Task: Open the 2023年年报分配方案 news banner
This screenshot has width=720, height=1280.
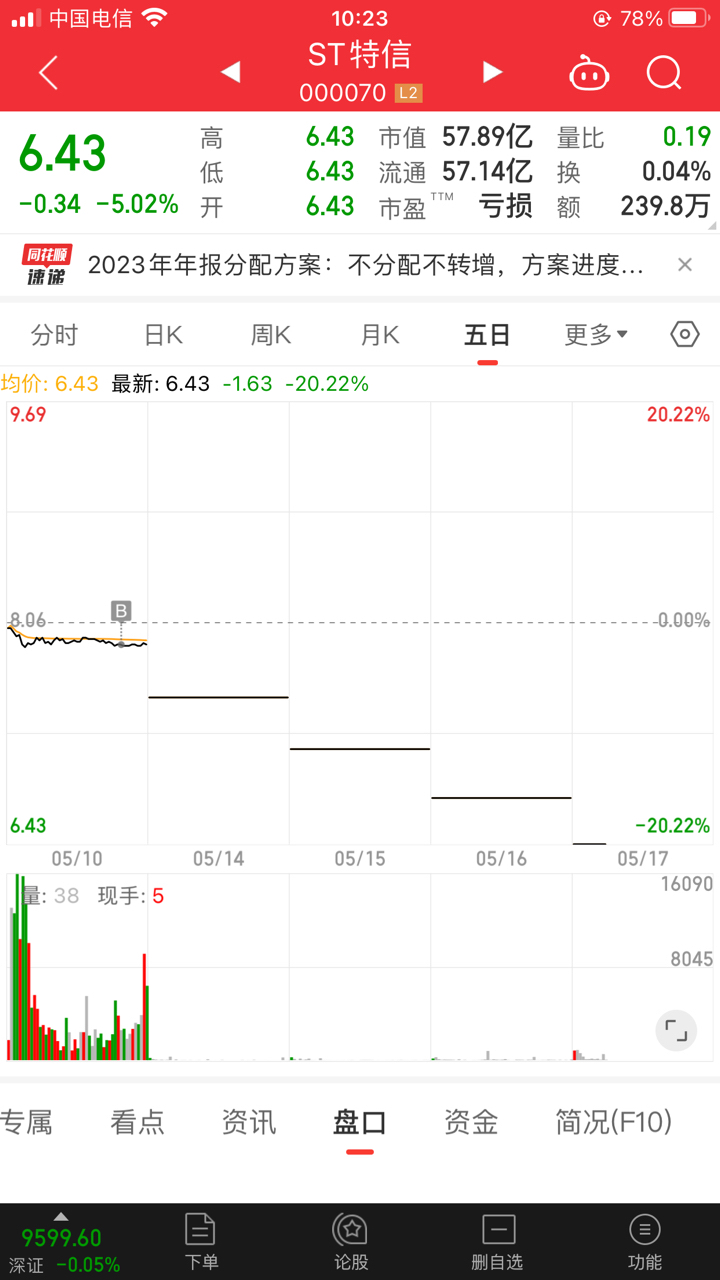Action: point(365,265)
